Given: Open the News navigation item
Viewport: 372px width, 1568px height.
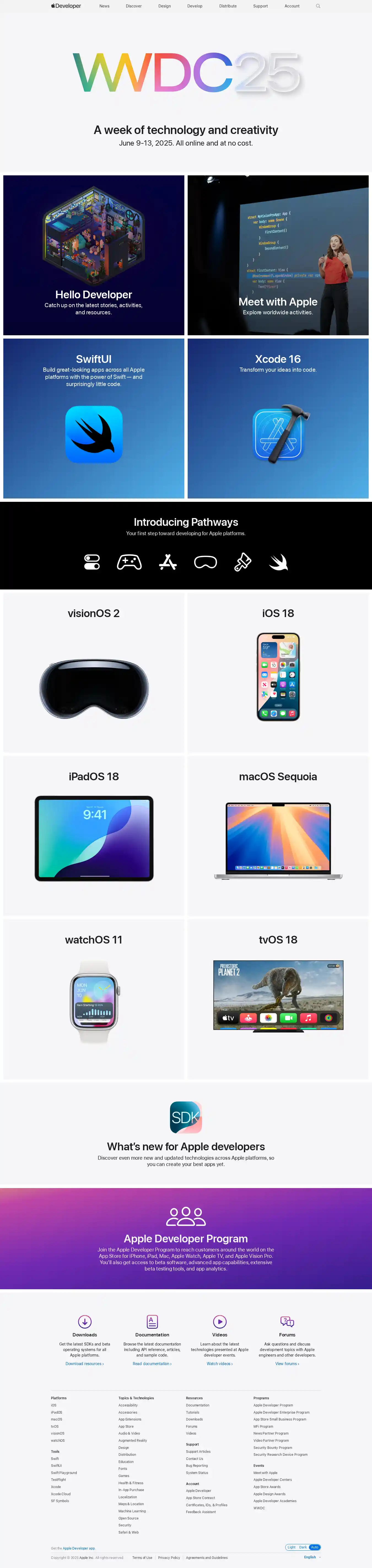Looking at the screenshot, I should (x=105, y=6).
